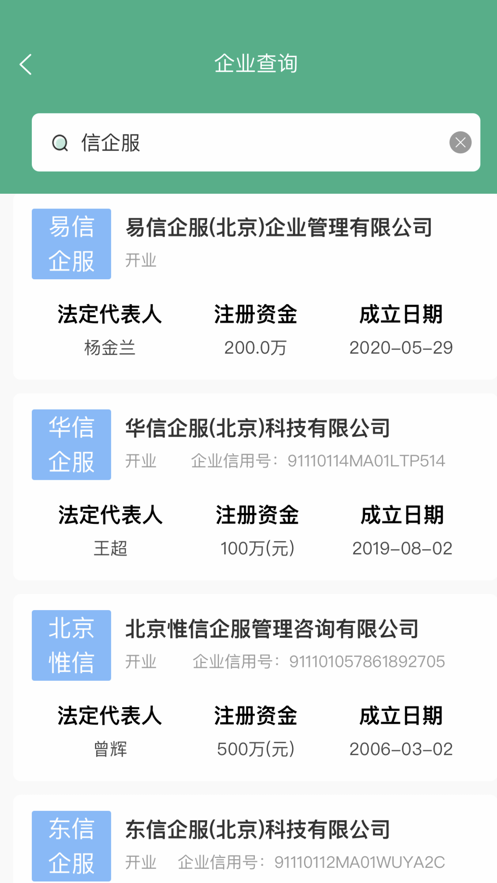Open 东信企服(北京)科技有限公司 result
The width and height of the screenshot is (497, 883).
point(255,839)
